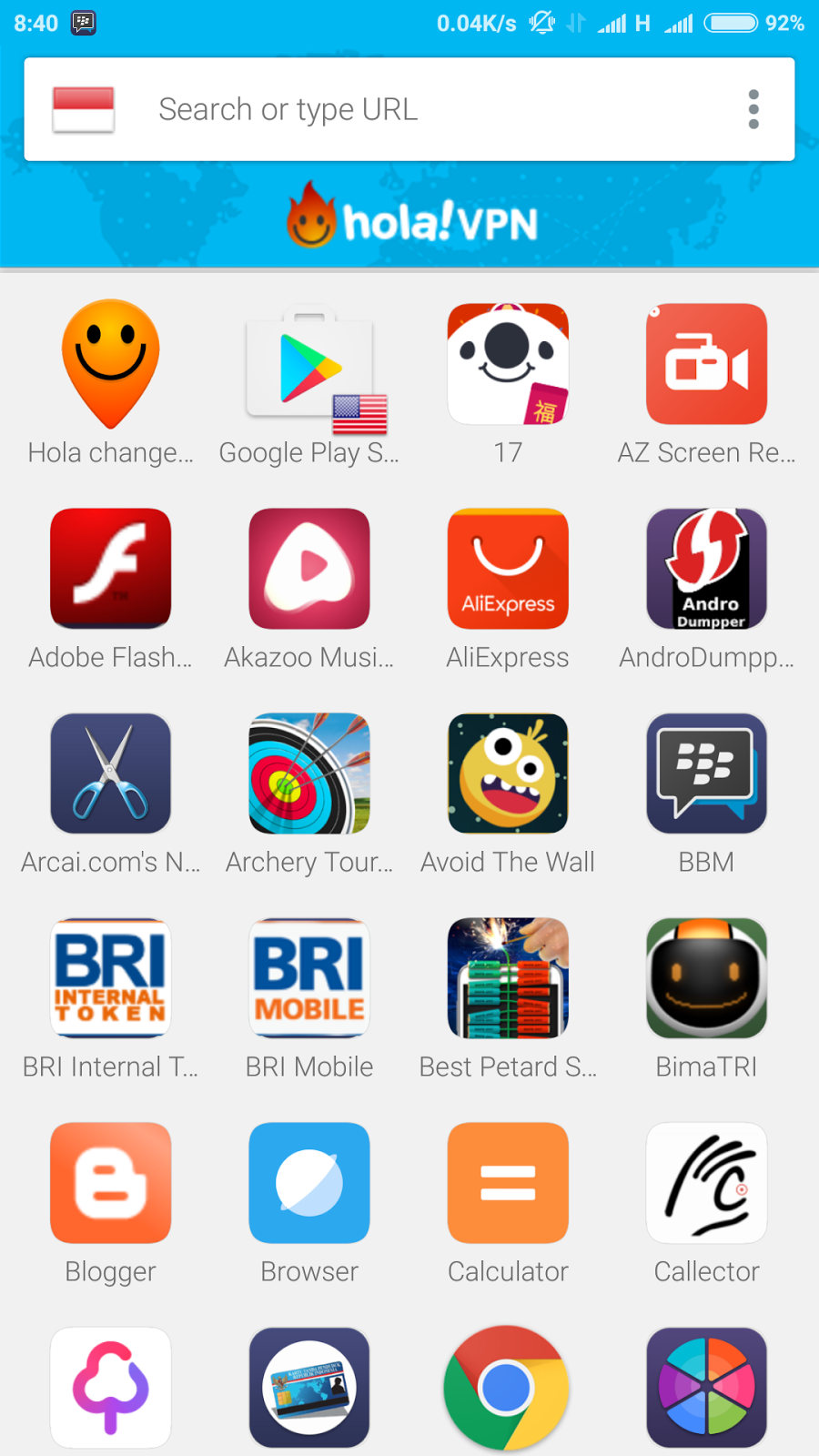Open BBM messenger
Screen dimensions: 819x1456
point(706,774)
